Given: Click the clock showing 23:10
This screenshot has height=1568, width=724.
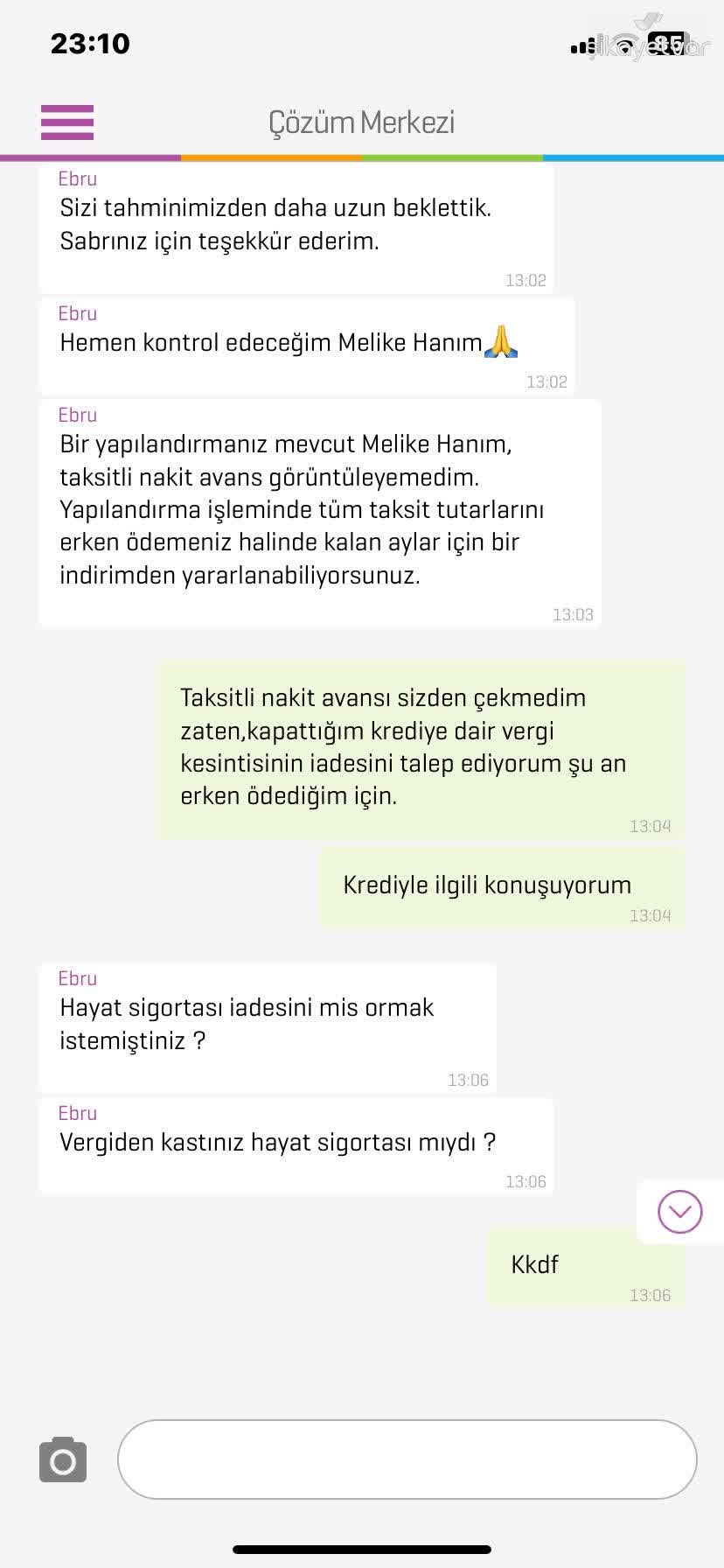Looking at the screenshot, I should pyautogui.click(x=89, y=42).
